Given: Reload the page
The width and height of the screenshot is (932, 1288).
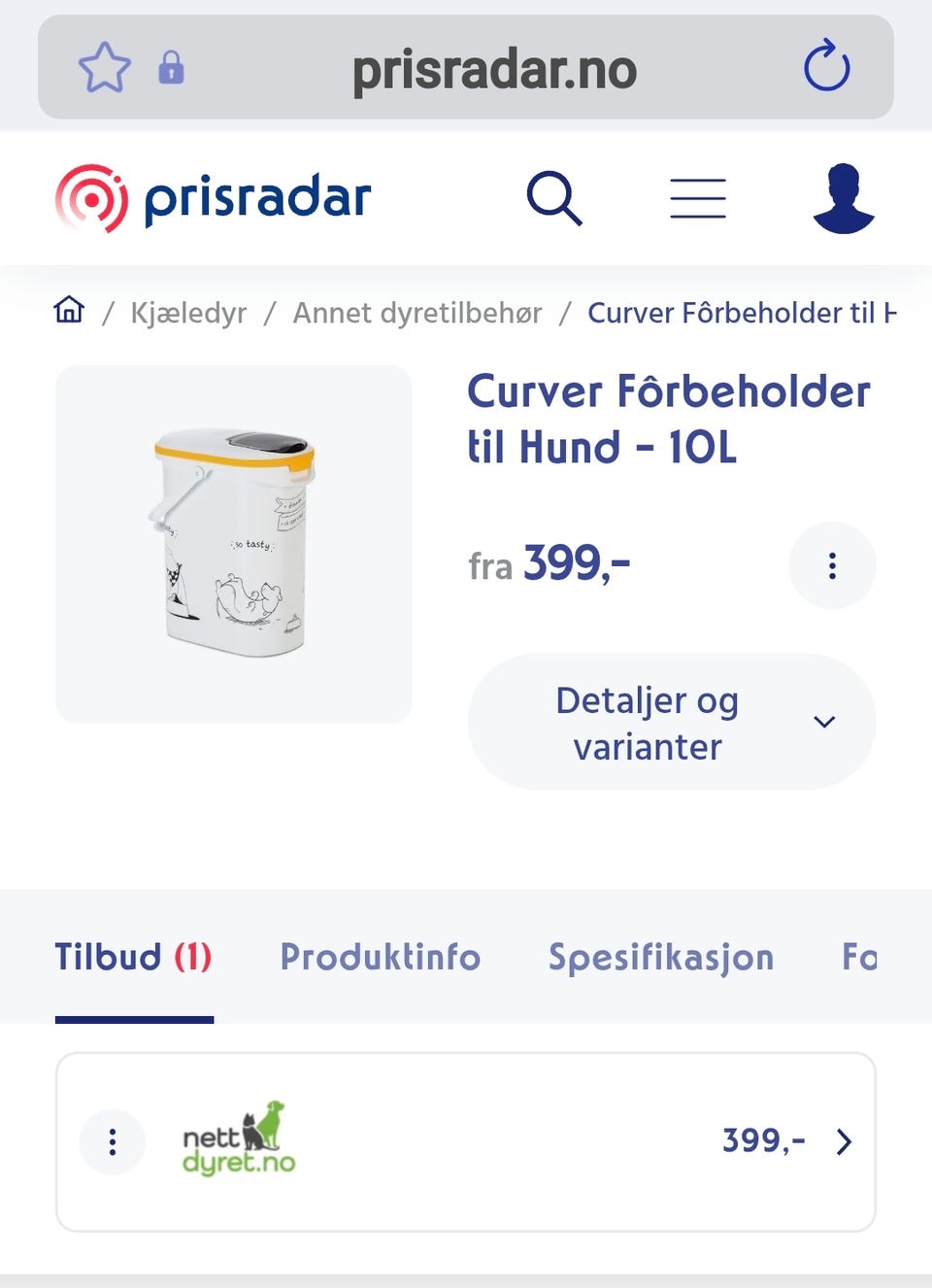Looking at the screenshot, I should coord(826,67).
